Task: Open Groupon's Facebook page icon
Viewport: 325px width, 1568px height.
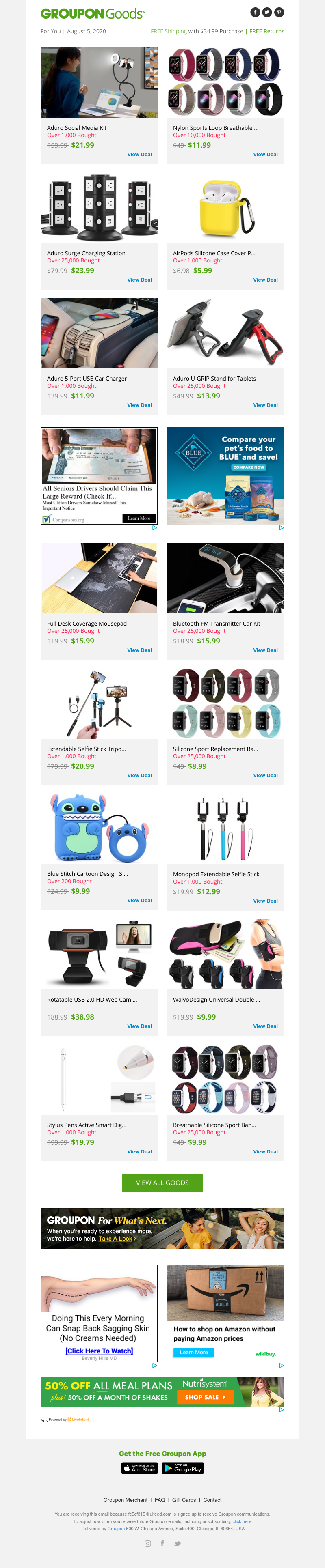Action: click(255, 12)
